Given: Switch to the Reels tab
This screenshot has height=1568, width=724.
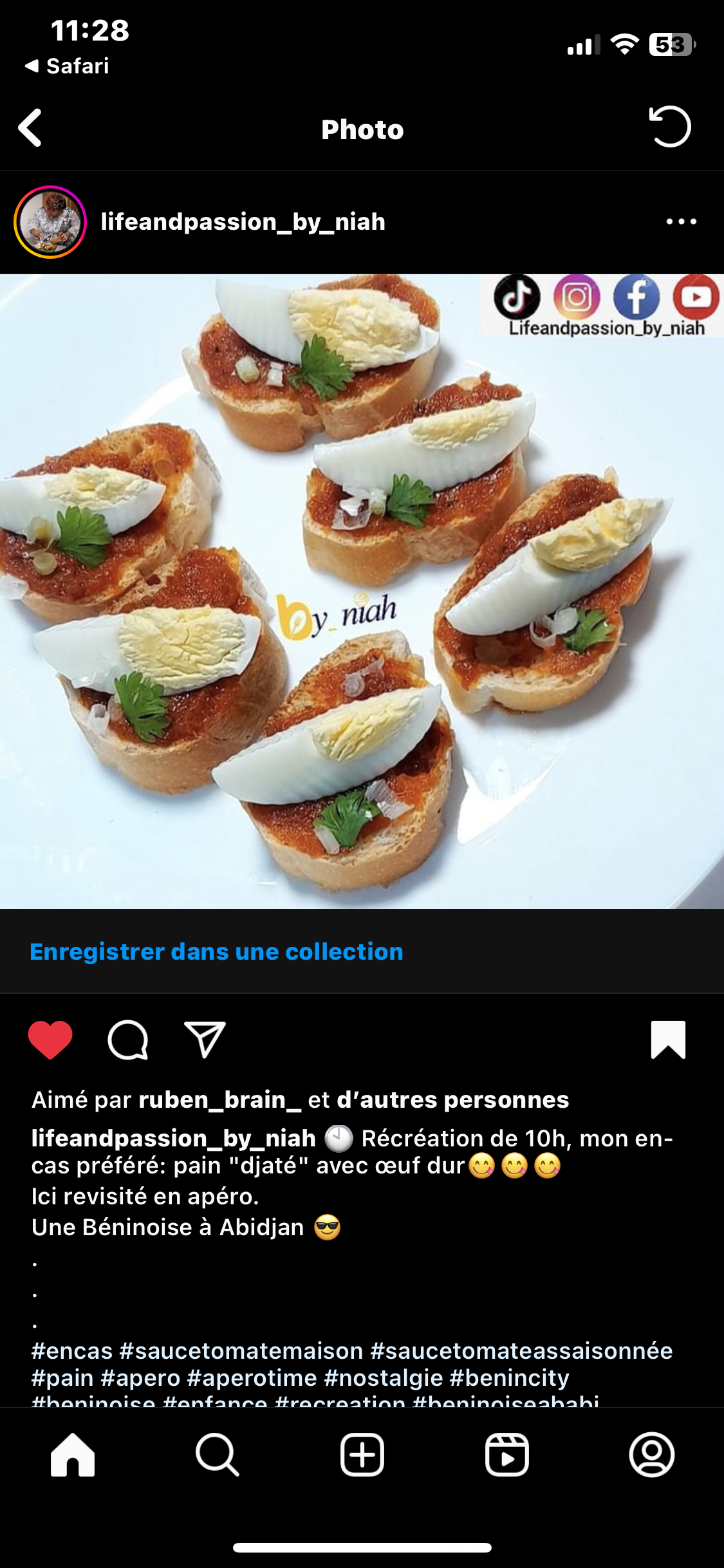Looking at the screenshot, I should coord(507,1455).
